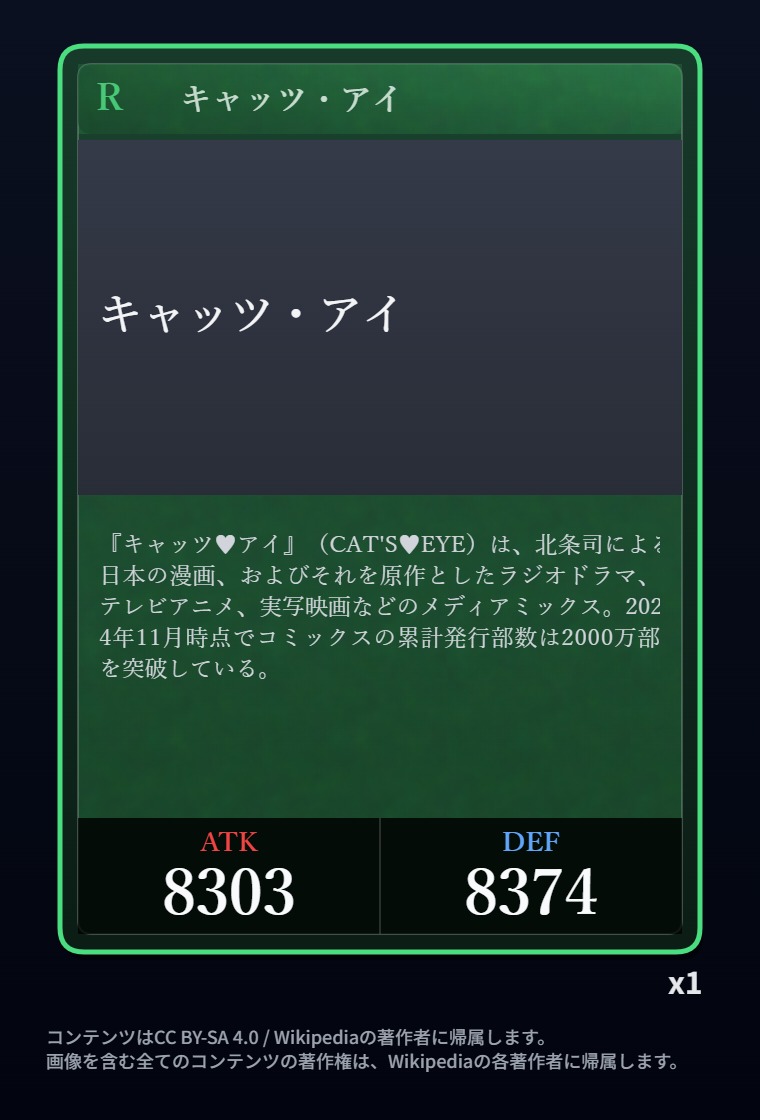
Task: Open the キャッツ・アイ card
Action: pyautogui.click(x=380, y=499)
